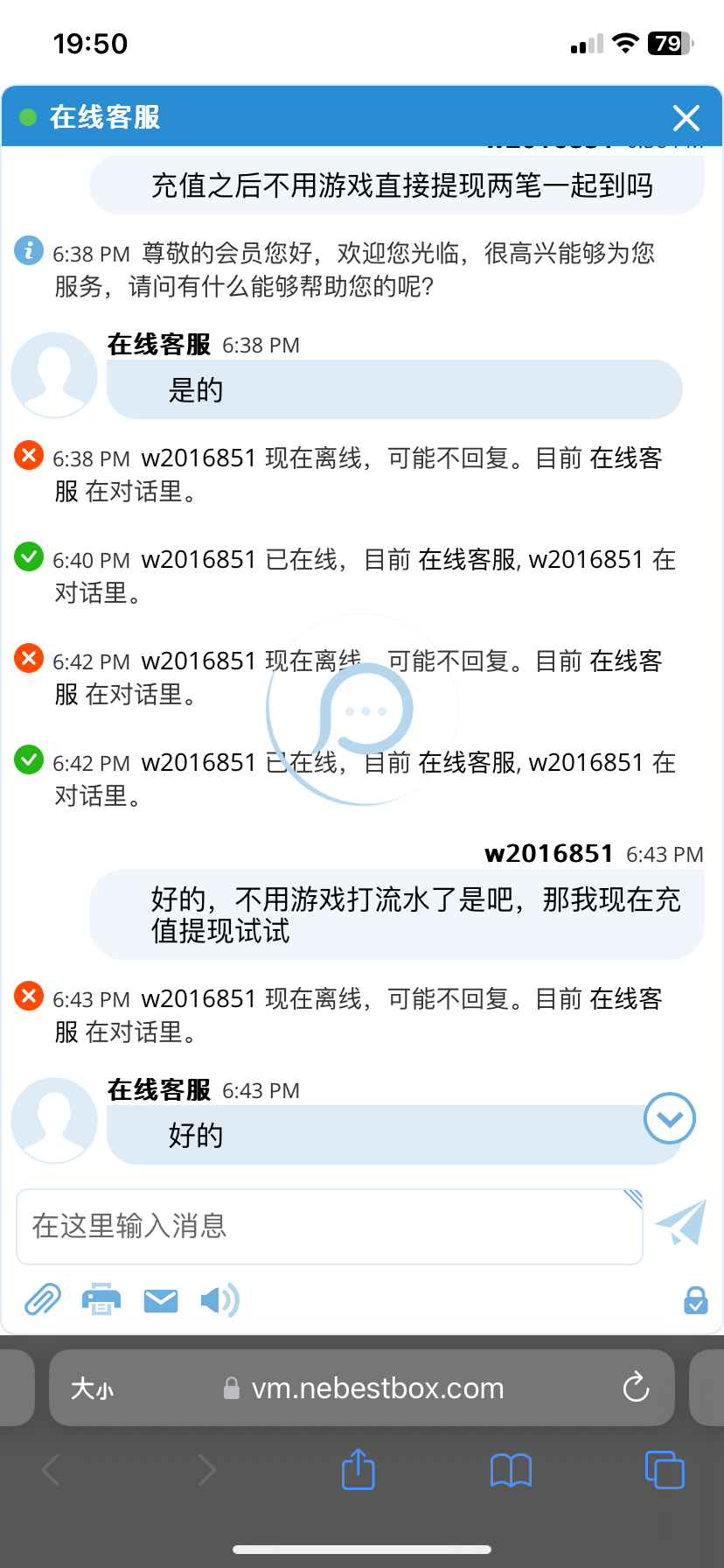Reload the vm.nebestbox.com page

coord(636,1388)
